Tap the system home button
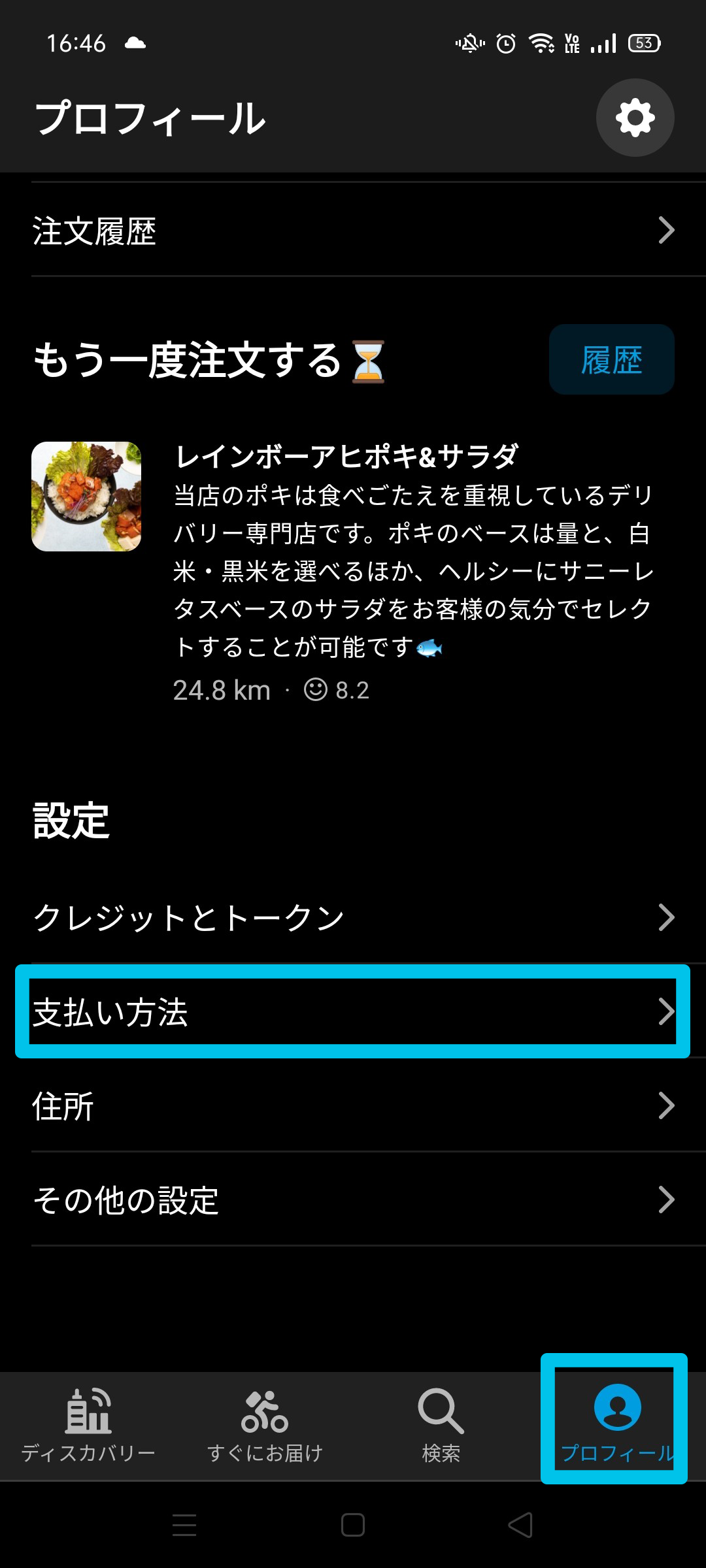Screen dimensions: 706x1568 (353, 1526)
